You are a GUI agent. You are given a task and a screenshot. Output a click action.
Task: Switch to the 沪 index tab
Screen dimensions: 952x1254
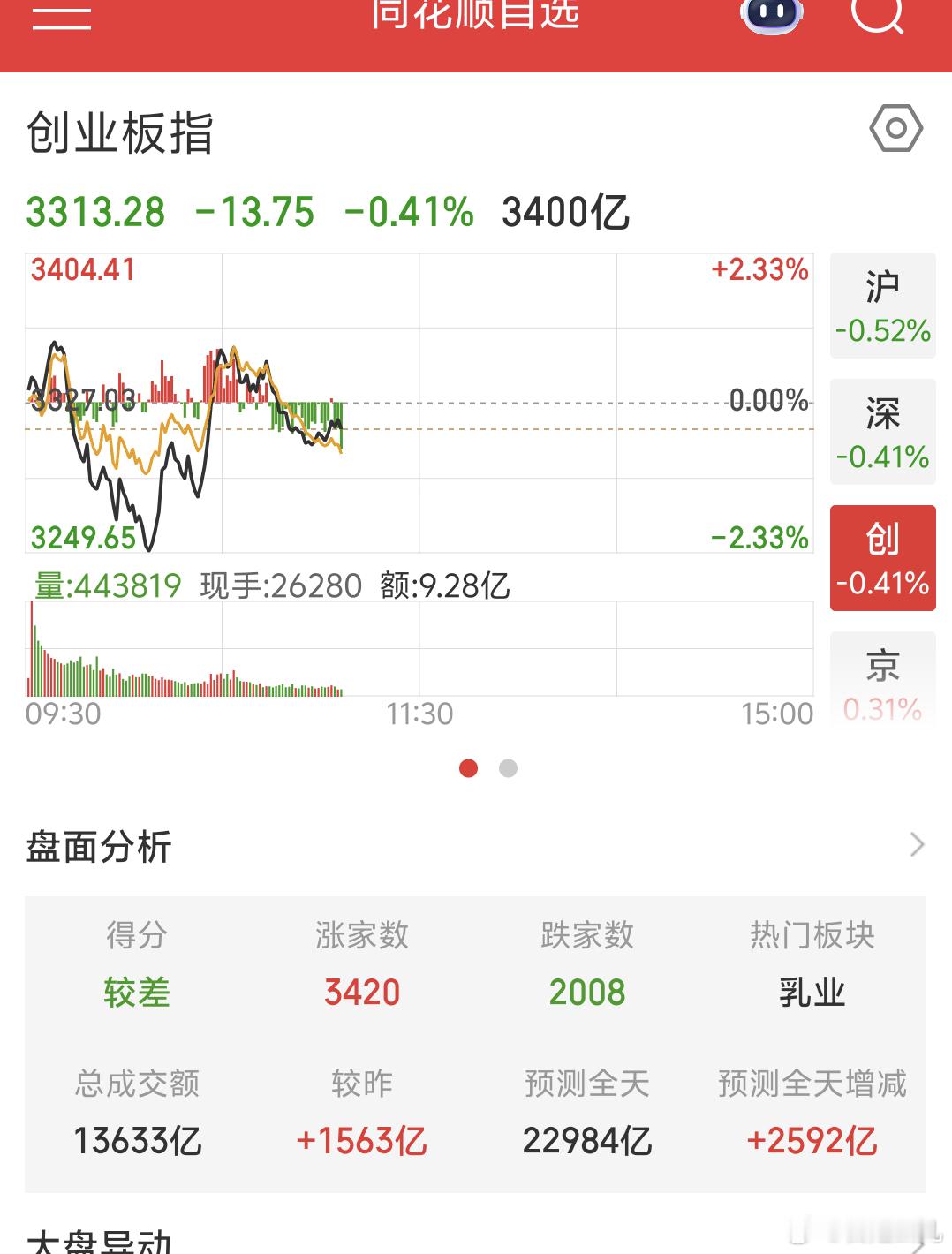pyautogui.click(x=882, y=306)
